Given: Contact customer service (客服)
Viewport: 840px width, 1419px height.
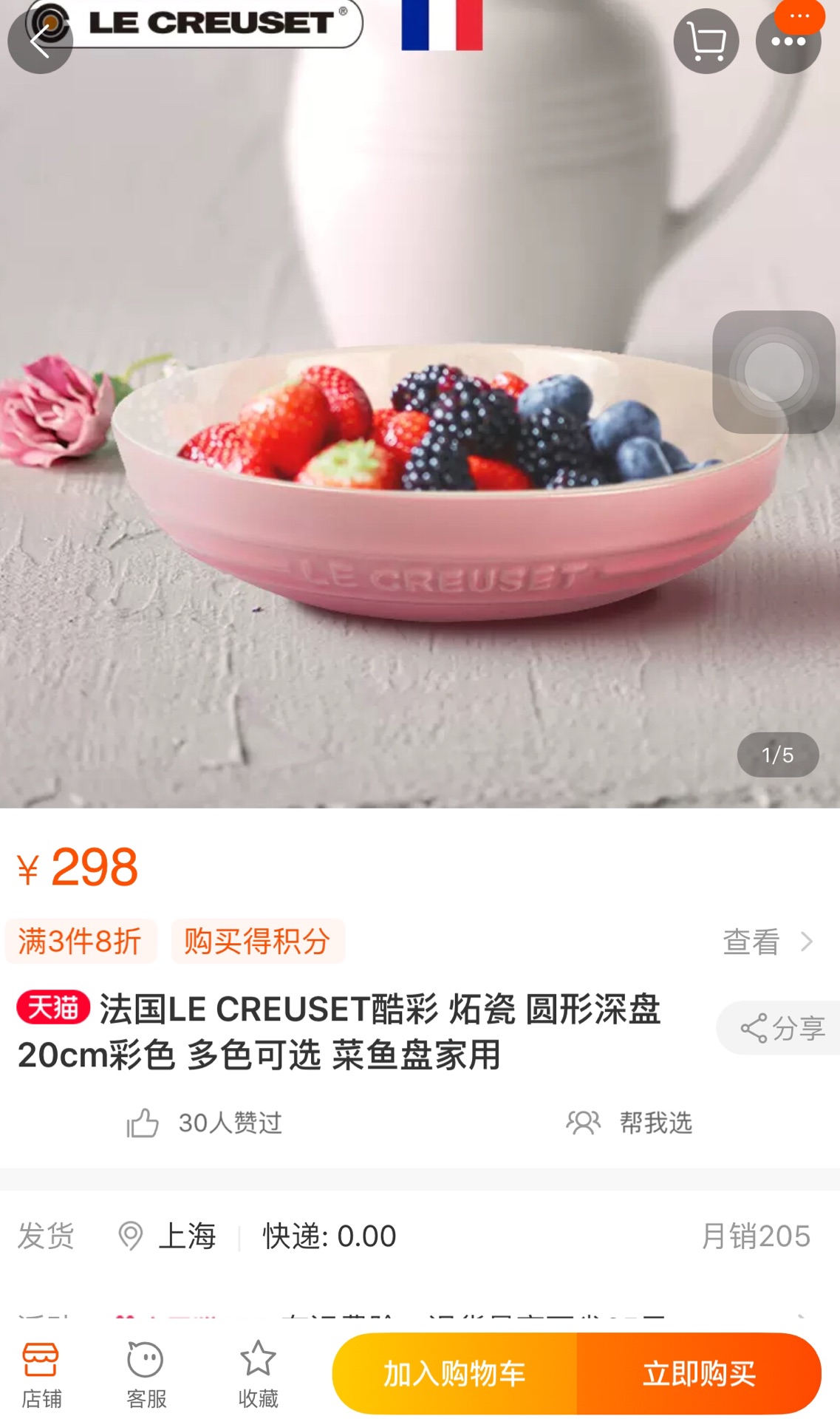Looking at the screenshot, I should [x=146, y=1375].
